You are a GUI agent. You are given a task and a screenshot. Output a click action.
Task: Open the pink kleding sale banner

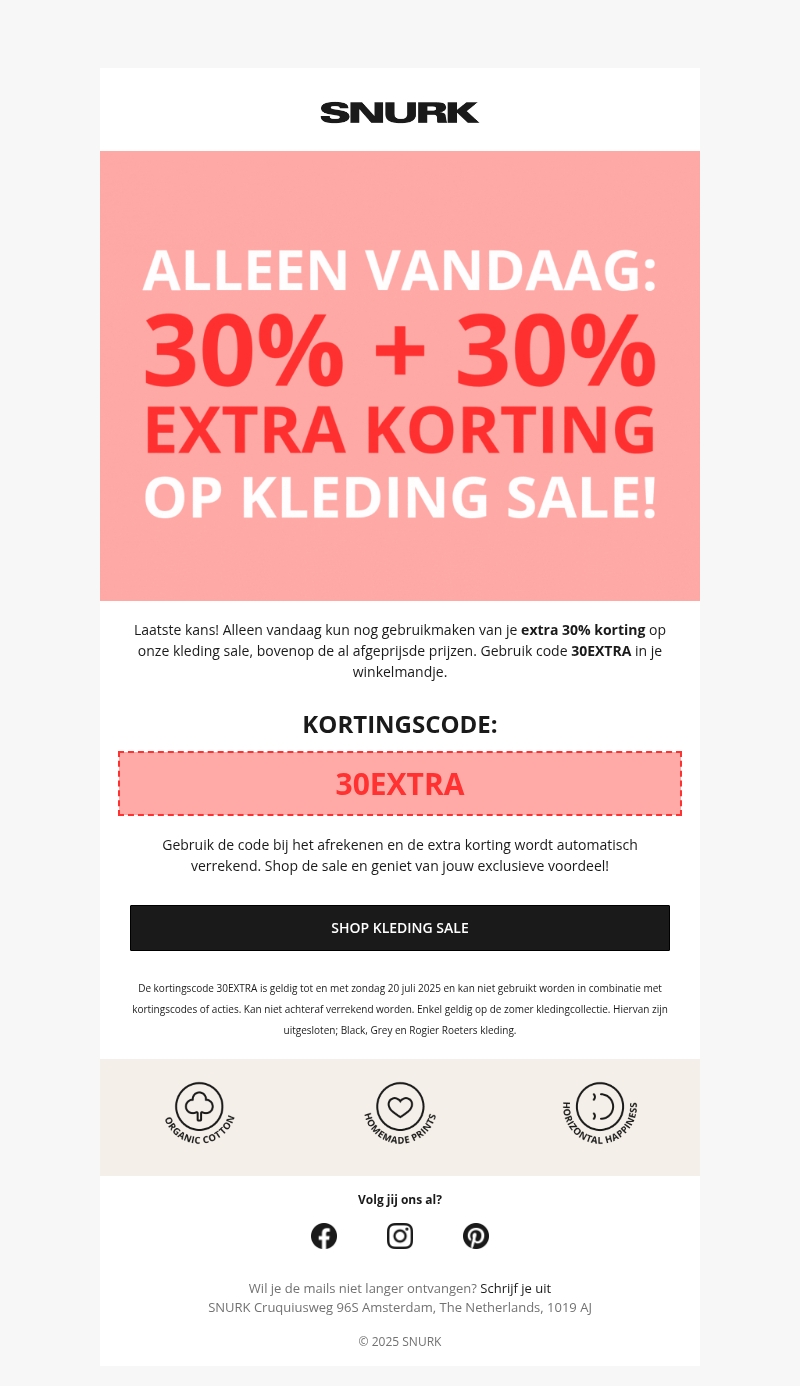coord(400,376)
